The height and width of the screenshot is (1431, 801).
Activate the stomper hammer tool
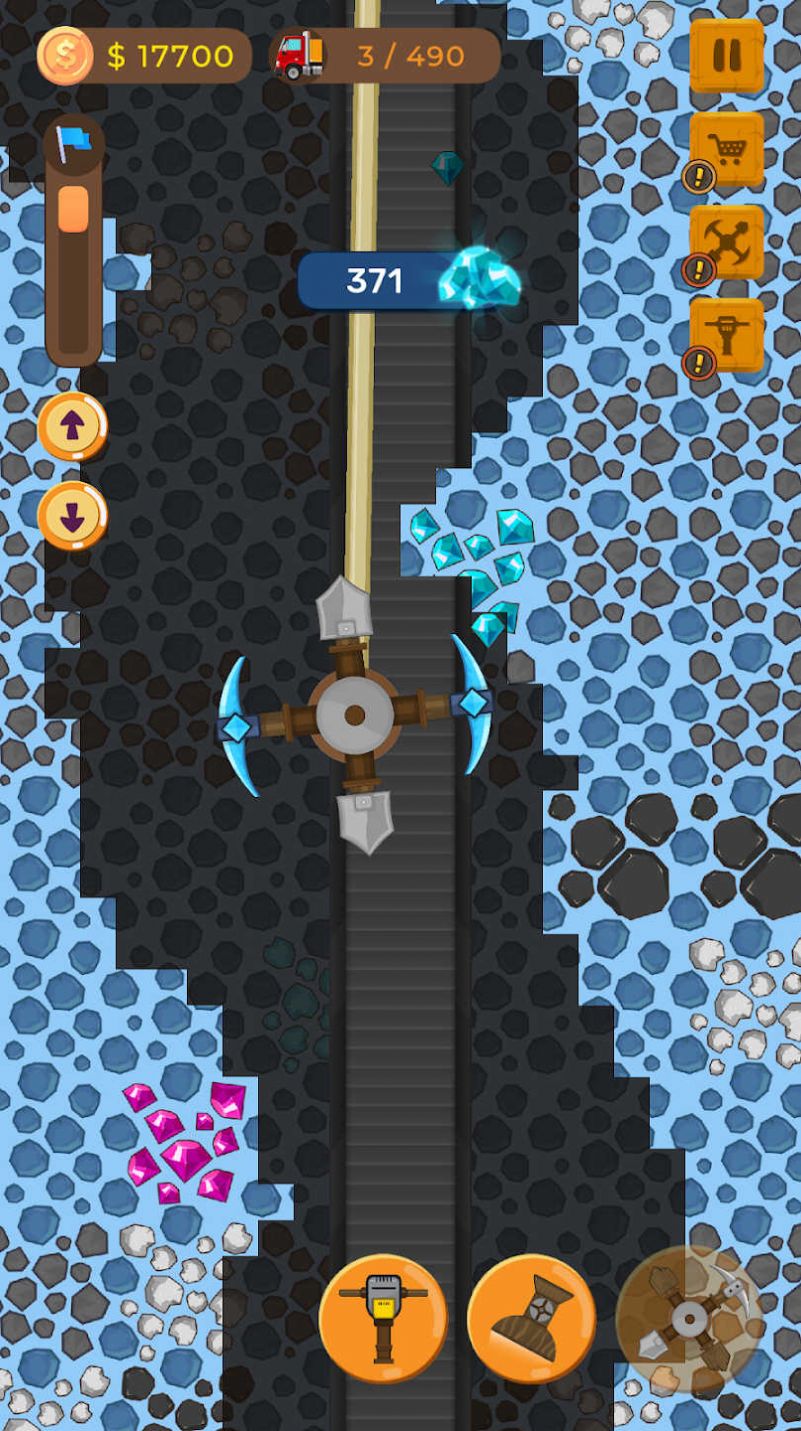(x=531, y=1319)
